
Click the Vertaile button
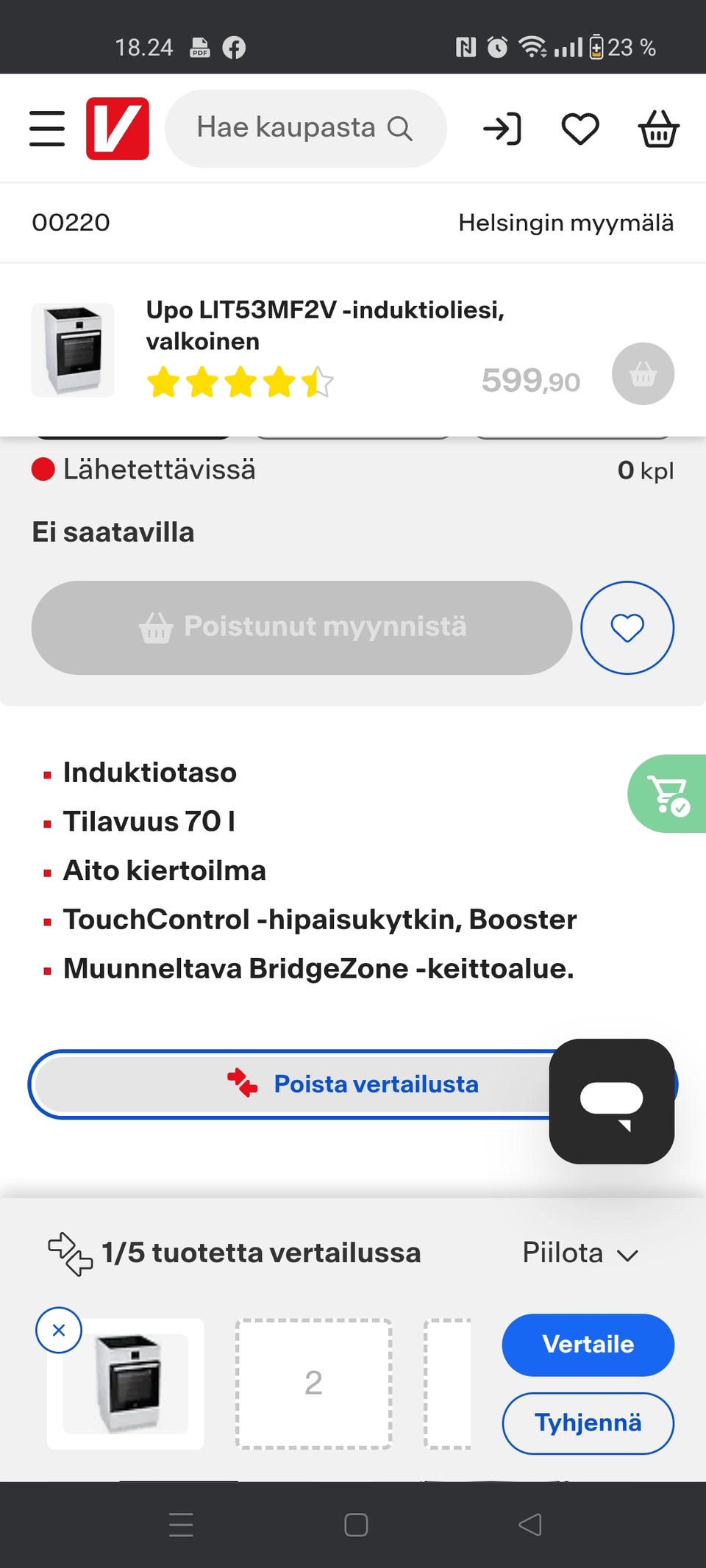pos(587,1345)
